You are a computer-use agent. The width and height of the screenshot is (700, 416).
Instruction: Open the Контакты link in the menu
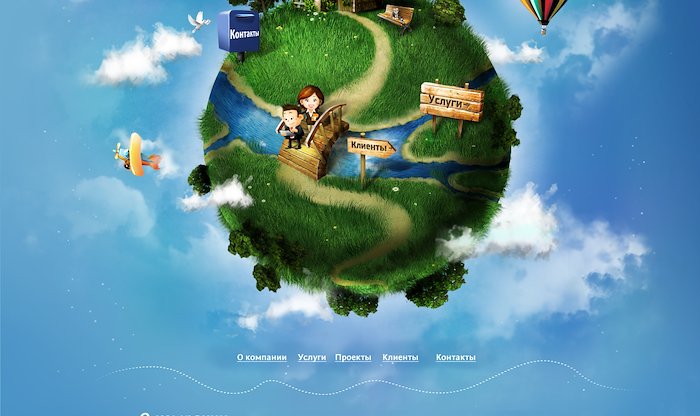455,357
